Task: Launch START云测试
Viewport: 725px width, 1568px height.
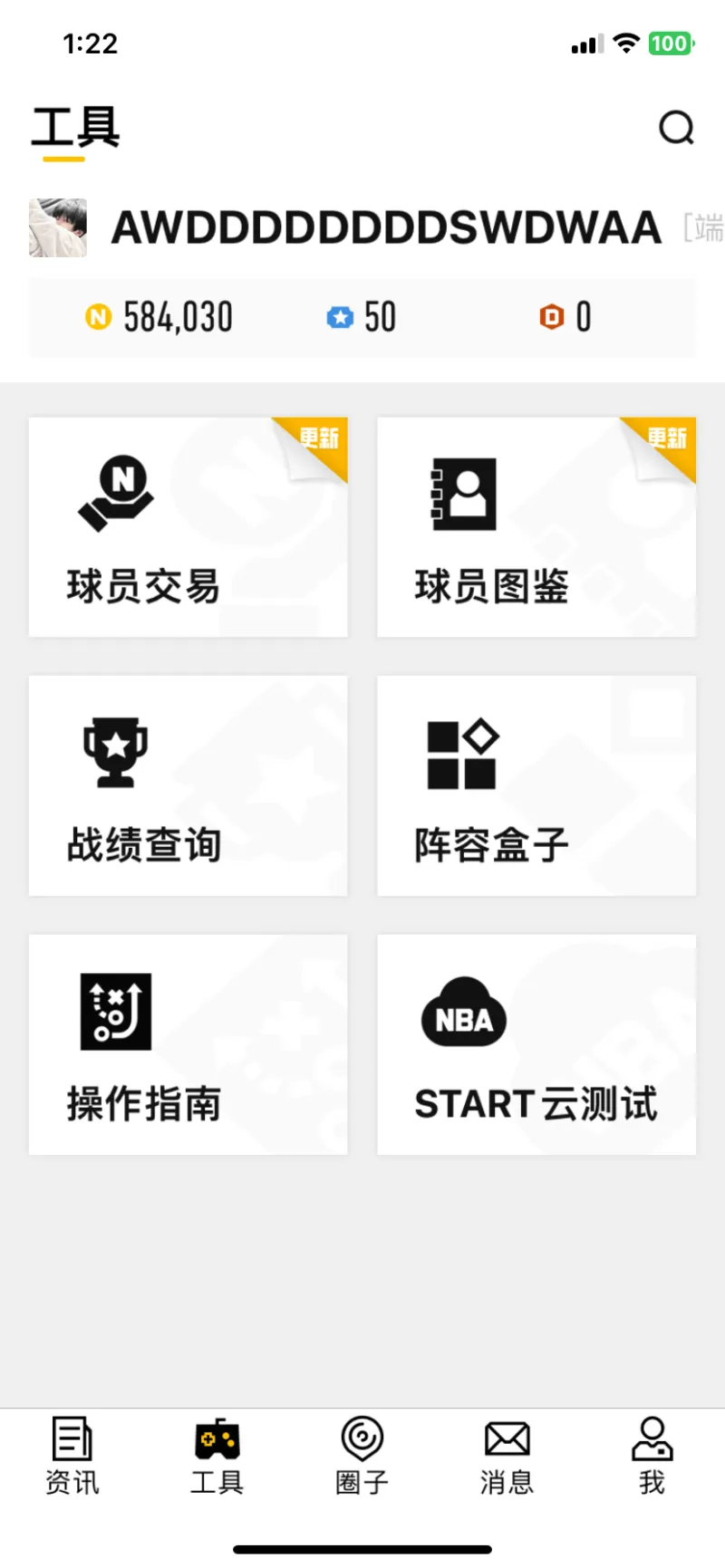Action: coord(536,1044)
